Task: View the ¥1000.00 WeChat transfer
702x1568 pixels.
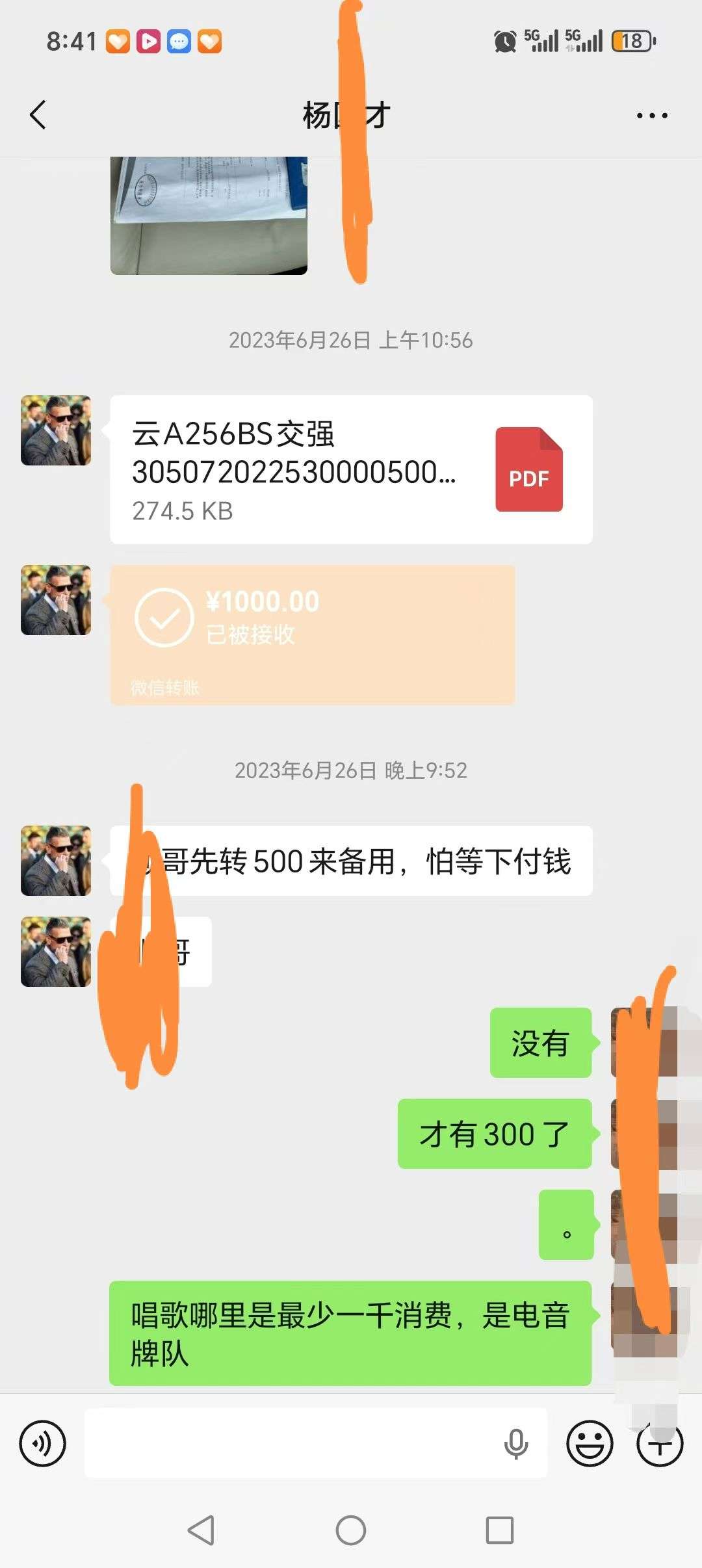Action: click(x=312, y=634)
